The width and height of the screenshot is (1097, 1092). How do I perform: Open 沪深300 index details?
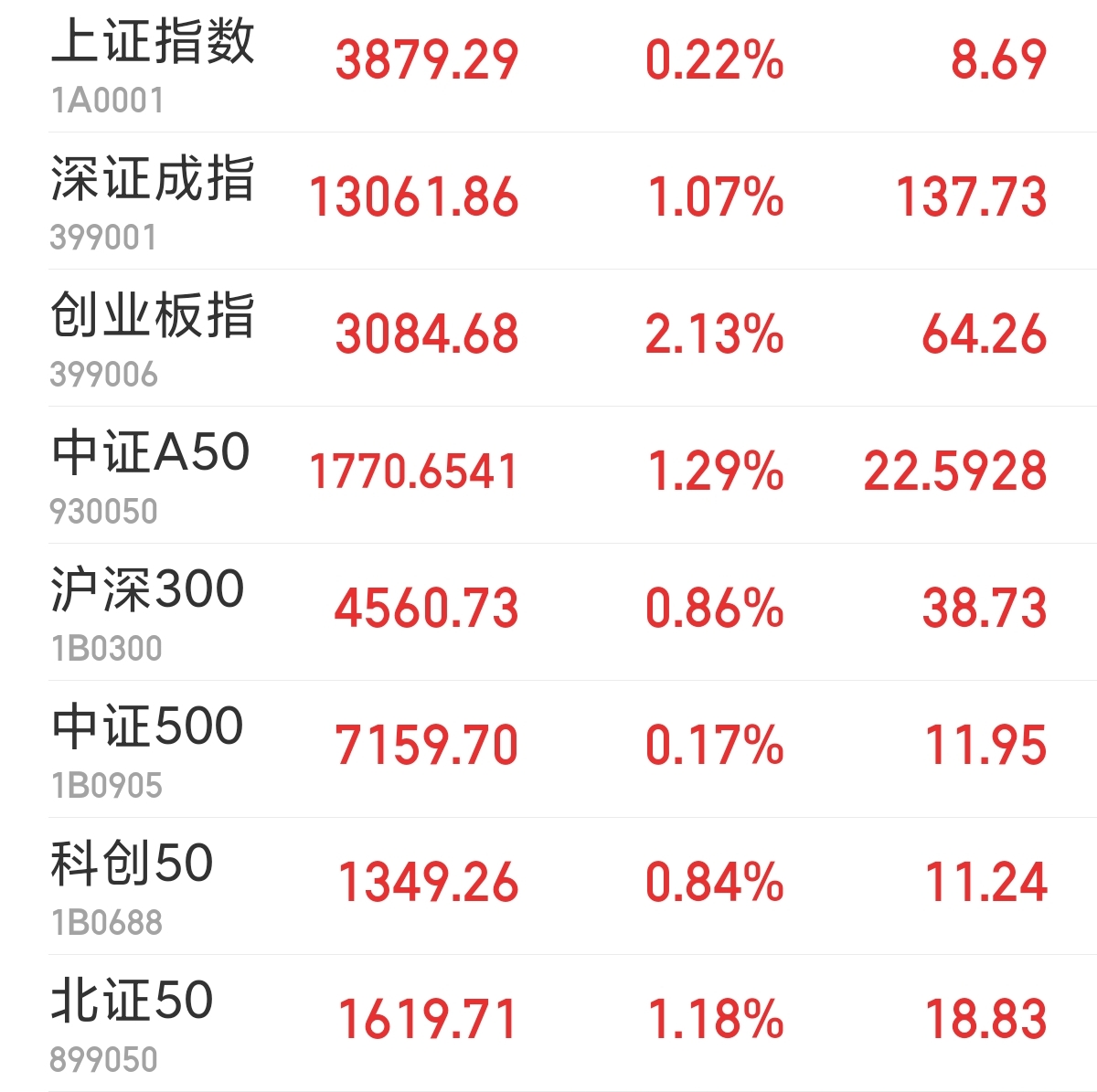coord(548,612)
